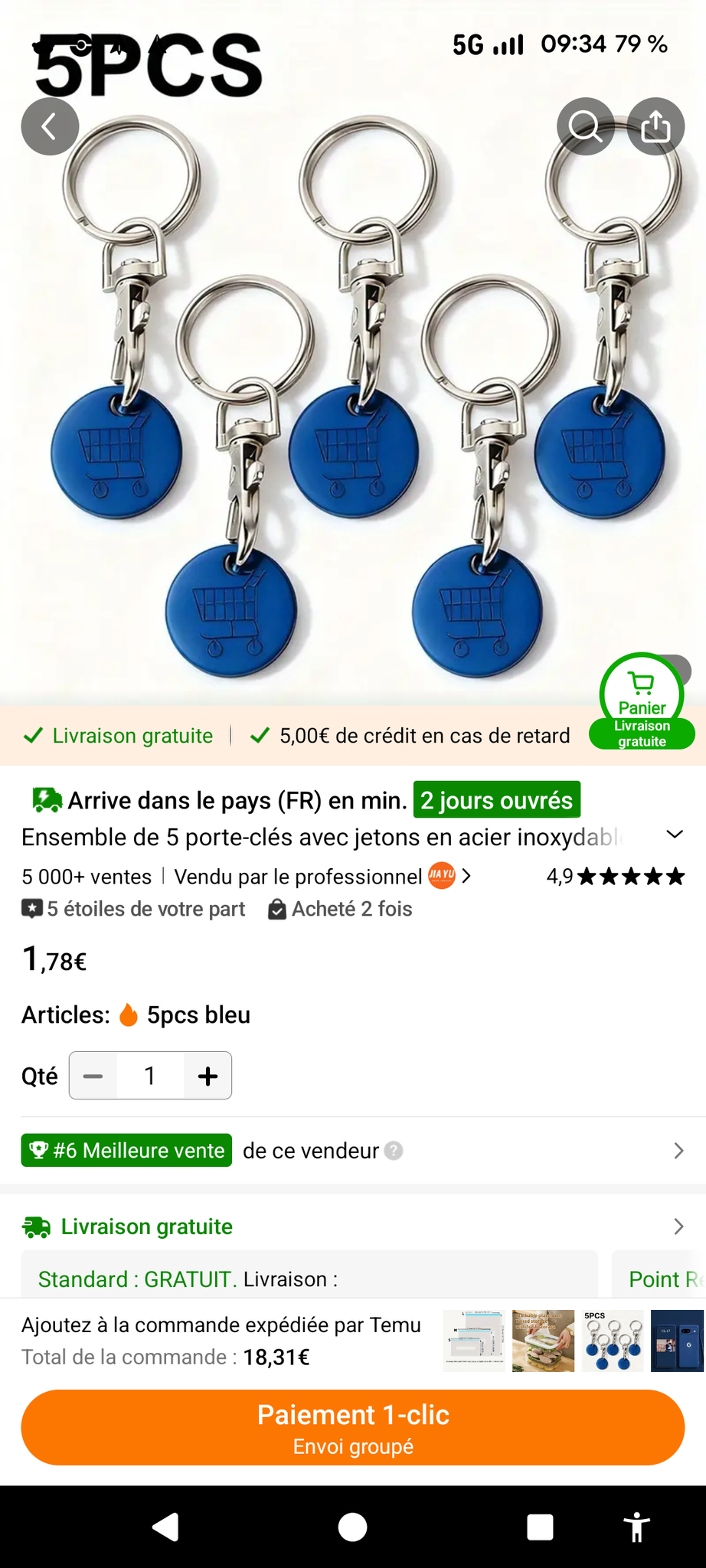Go to the system home screen
Image resolution: width=706 pixels, height=1568 pixels.
(352, 1527)
